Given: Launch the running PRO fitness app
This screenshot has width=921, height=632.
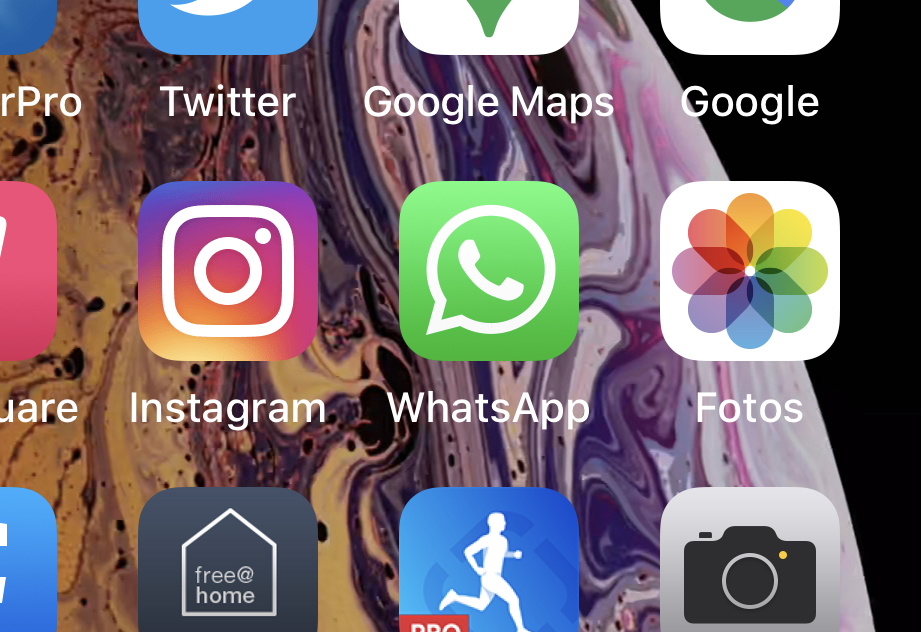Looking at the screenshot, I should 489,565.
